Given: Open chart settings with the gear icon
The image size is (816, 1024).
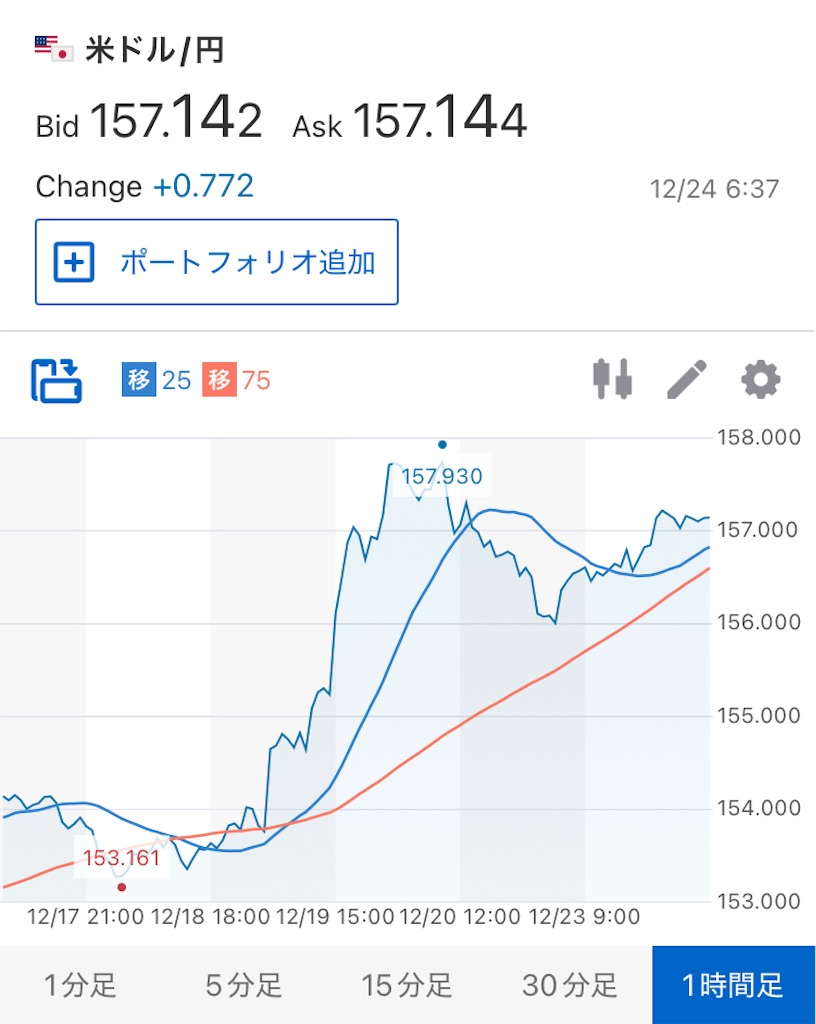Looking at the screenshot, I should tap(760, 378).
